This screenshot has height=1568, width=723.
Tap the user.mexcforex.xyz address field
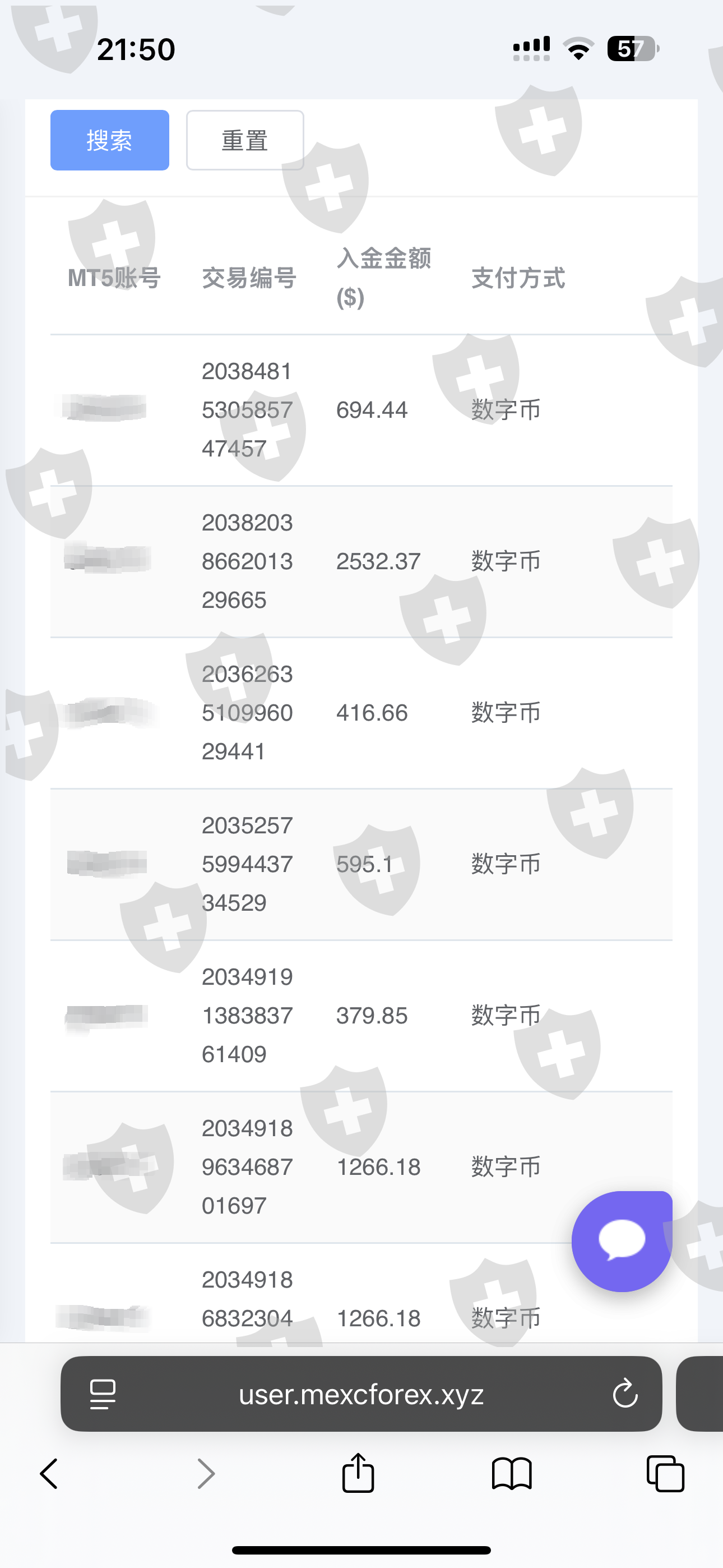coord(361,1394)
